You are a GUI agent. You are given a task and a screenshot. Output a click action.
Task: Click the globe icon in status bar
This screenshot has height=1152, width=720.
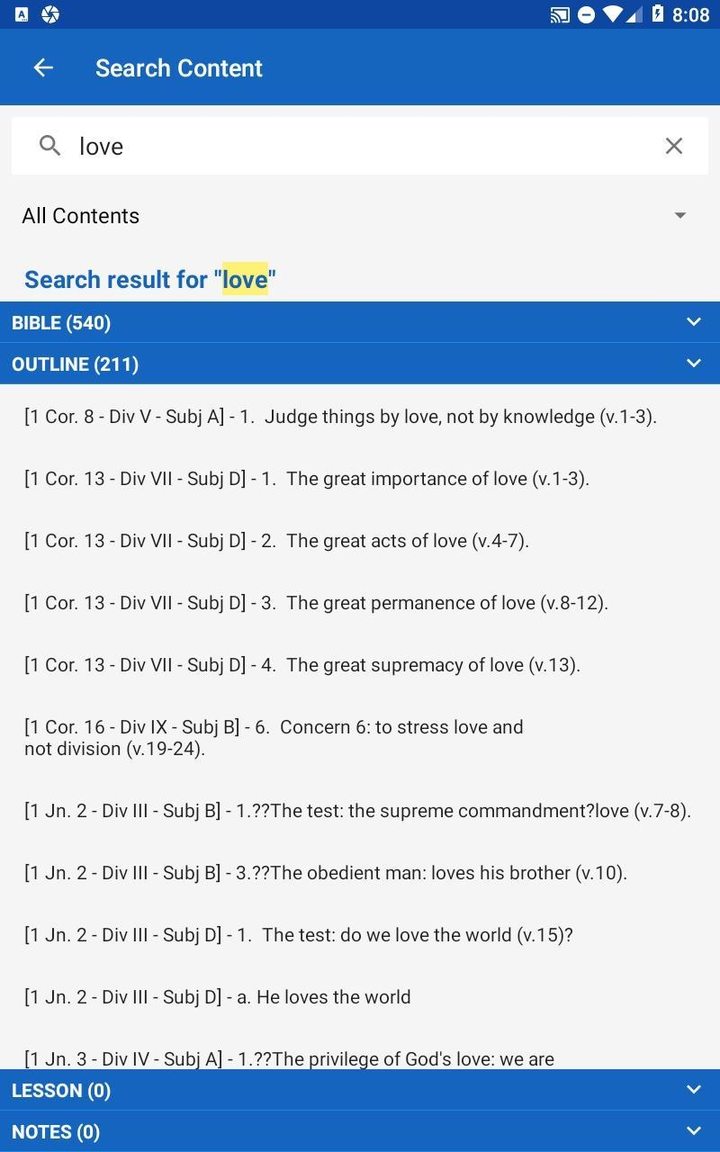click(49, 15)
